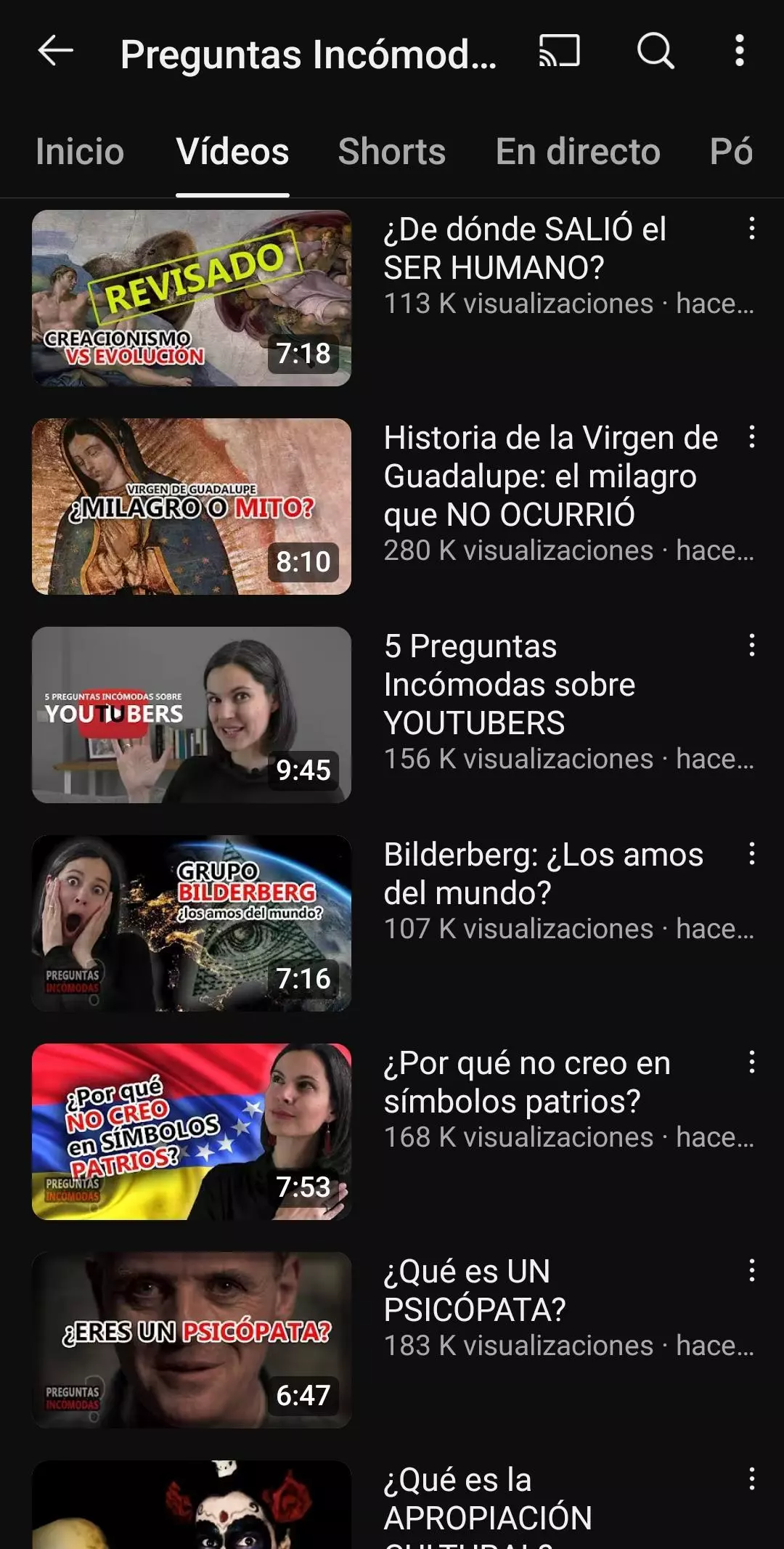
Task: Play ¿Qué es la APROPIACIÓN video
Action: point(192,1504)
